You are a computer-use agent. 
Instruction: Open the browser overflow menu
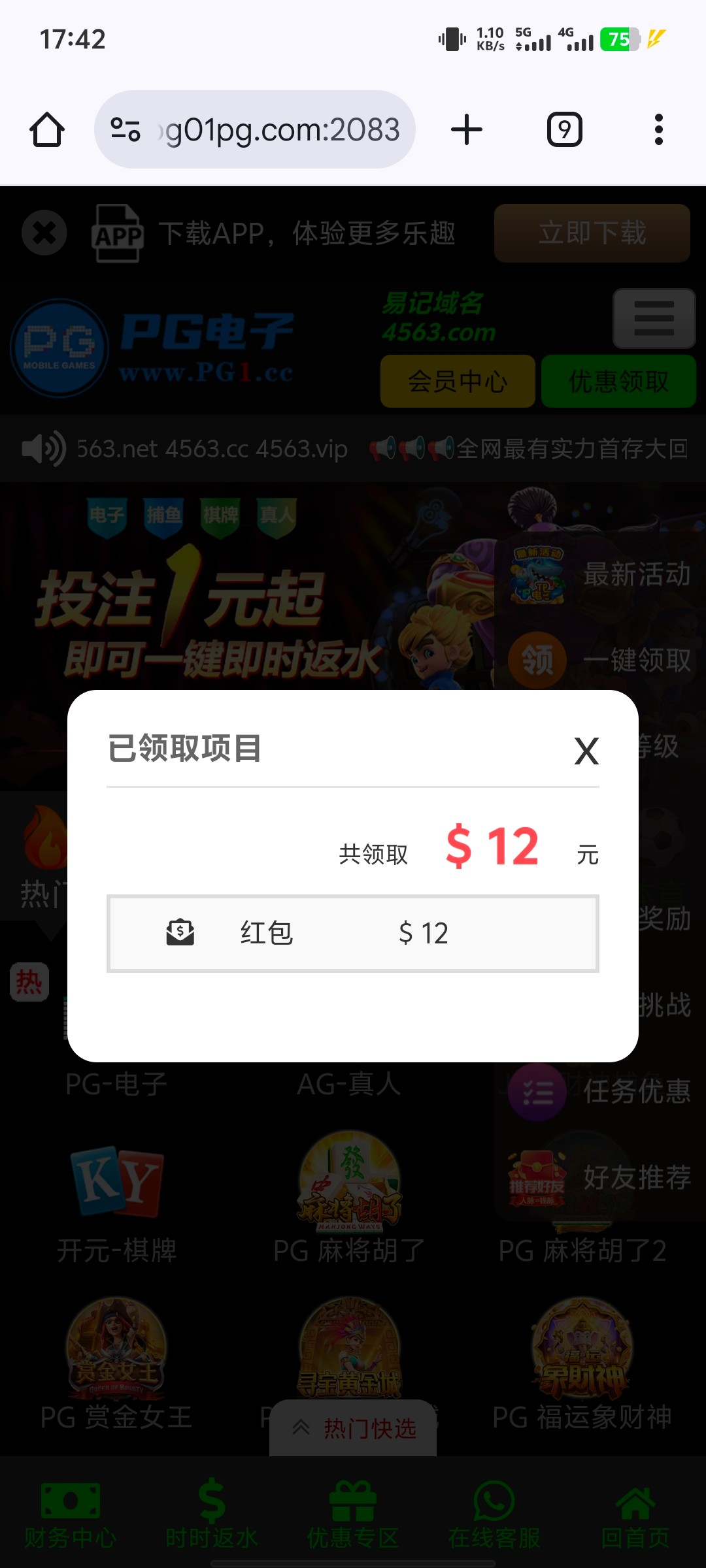point(658,129)
